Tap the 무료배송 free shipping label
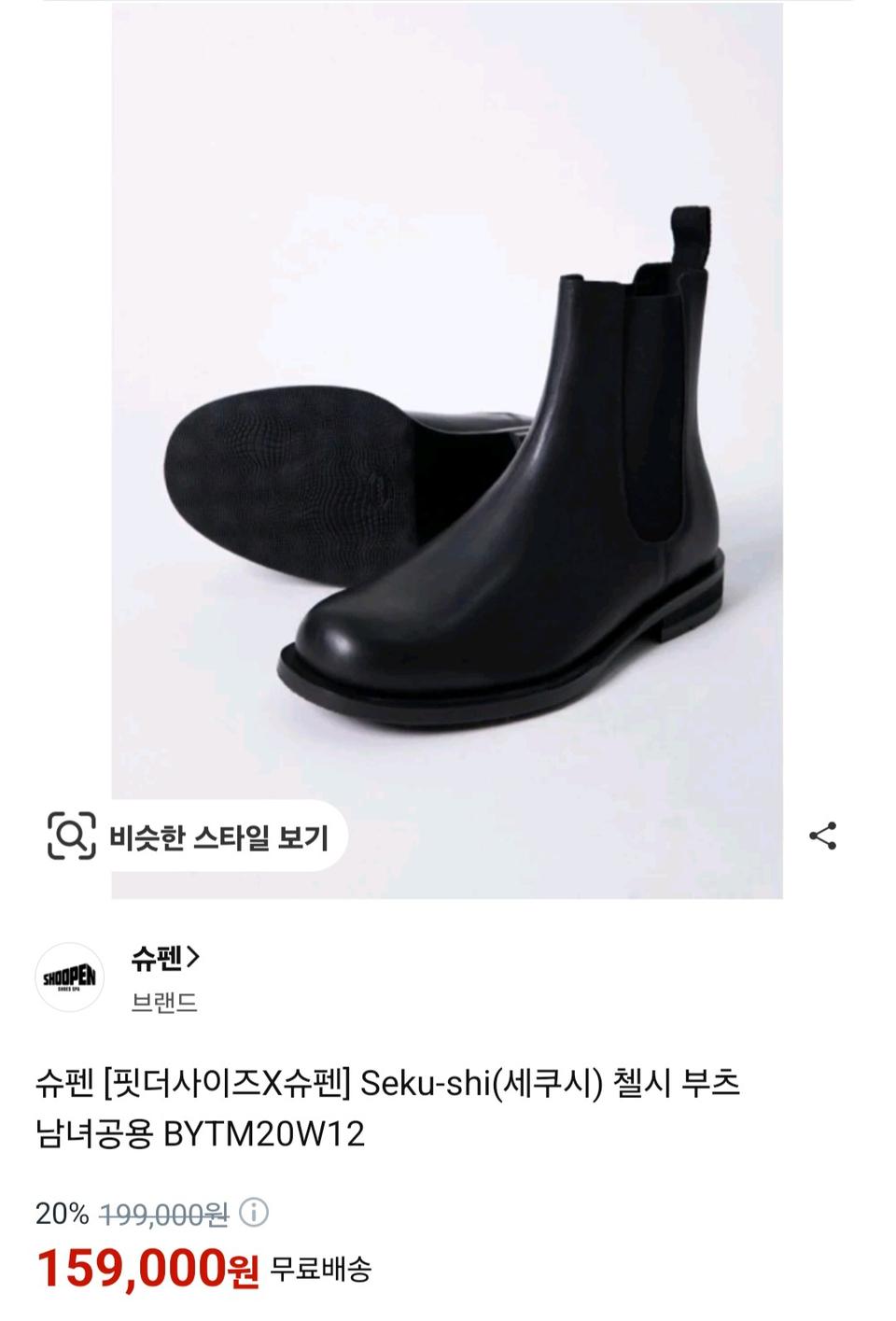 (319, 1270)
